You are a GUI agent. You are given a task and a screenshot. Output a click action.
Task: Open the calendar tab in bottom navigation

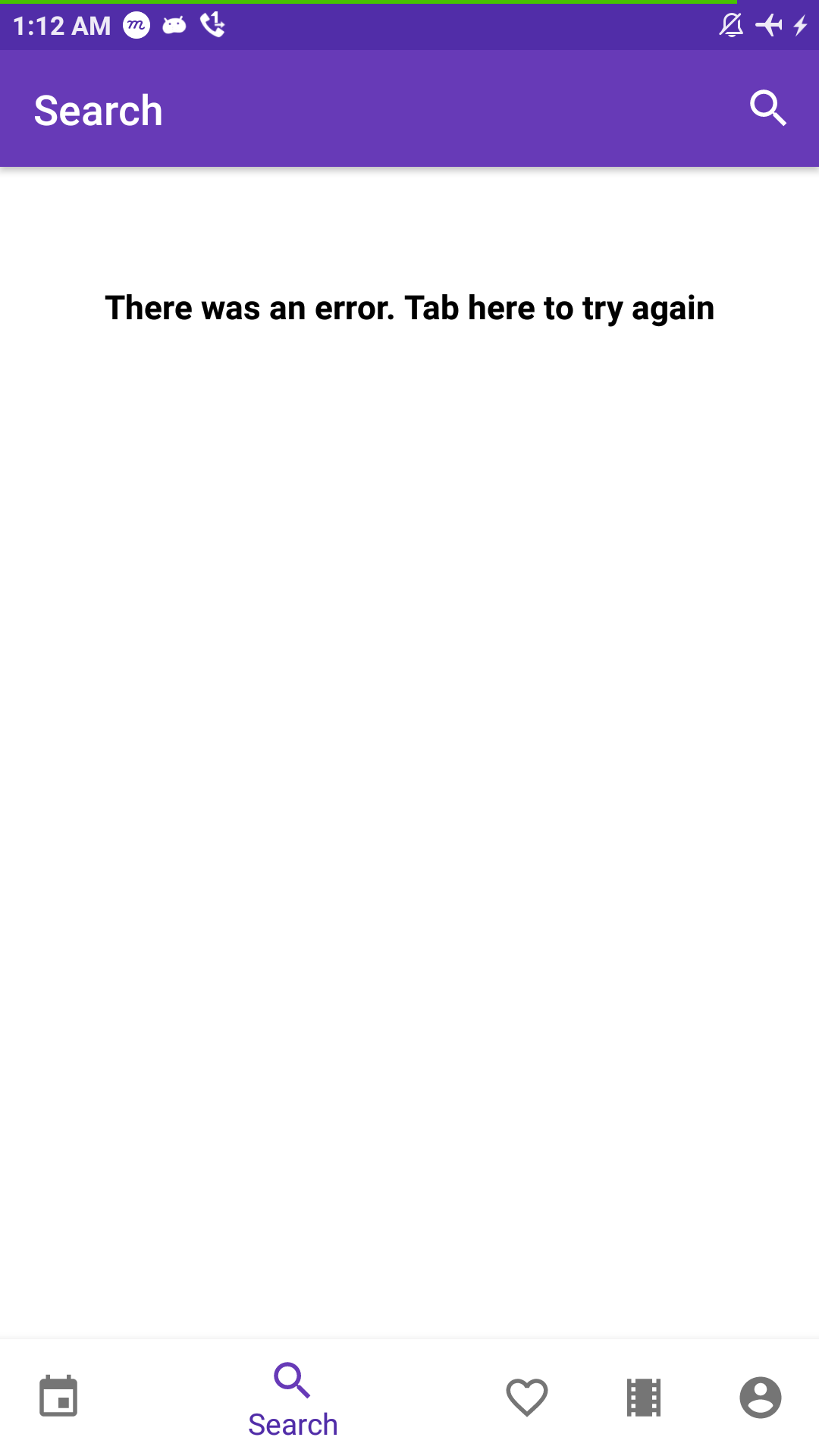point(58,1396)
